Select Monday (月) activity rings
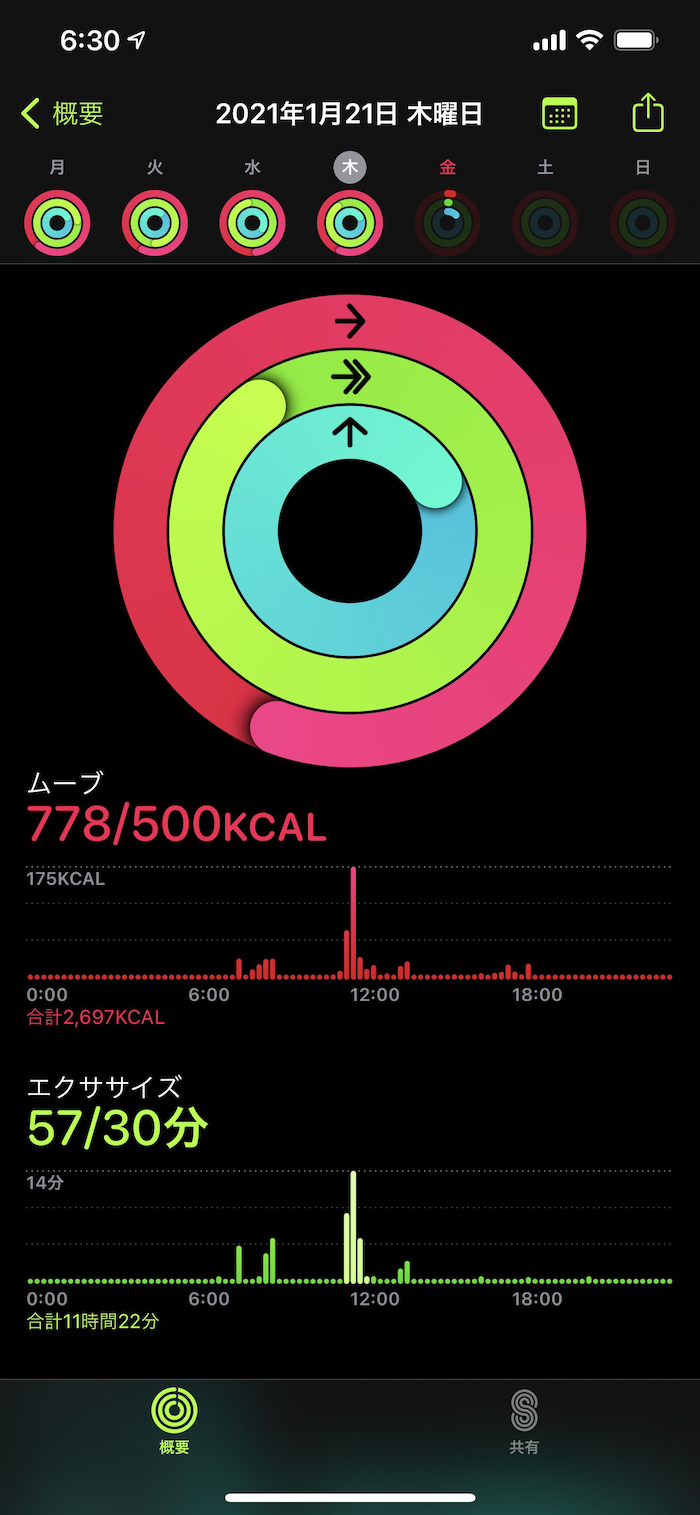 (58, 222)
